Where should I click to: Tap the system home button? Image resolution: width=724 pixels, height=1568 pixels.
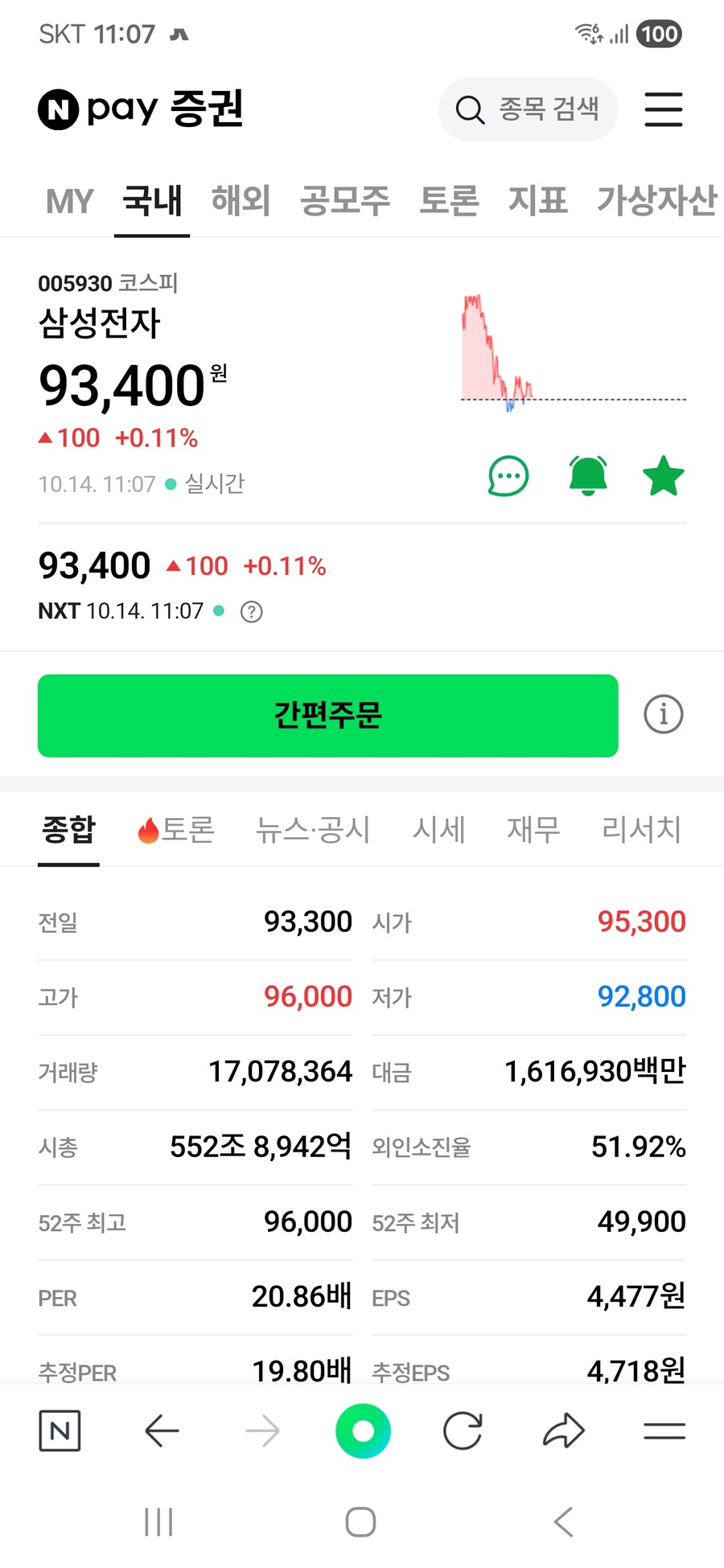coord(360,1521)
